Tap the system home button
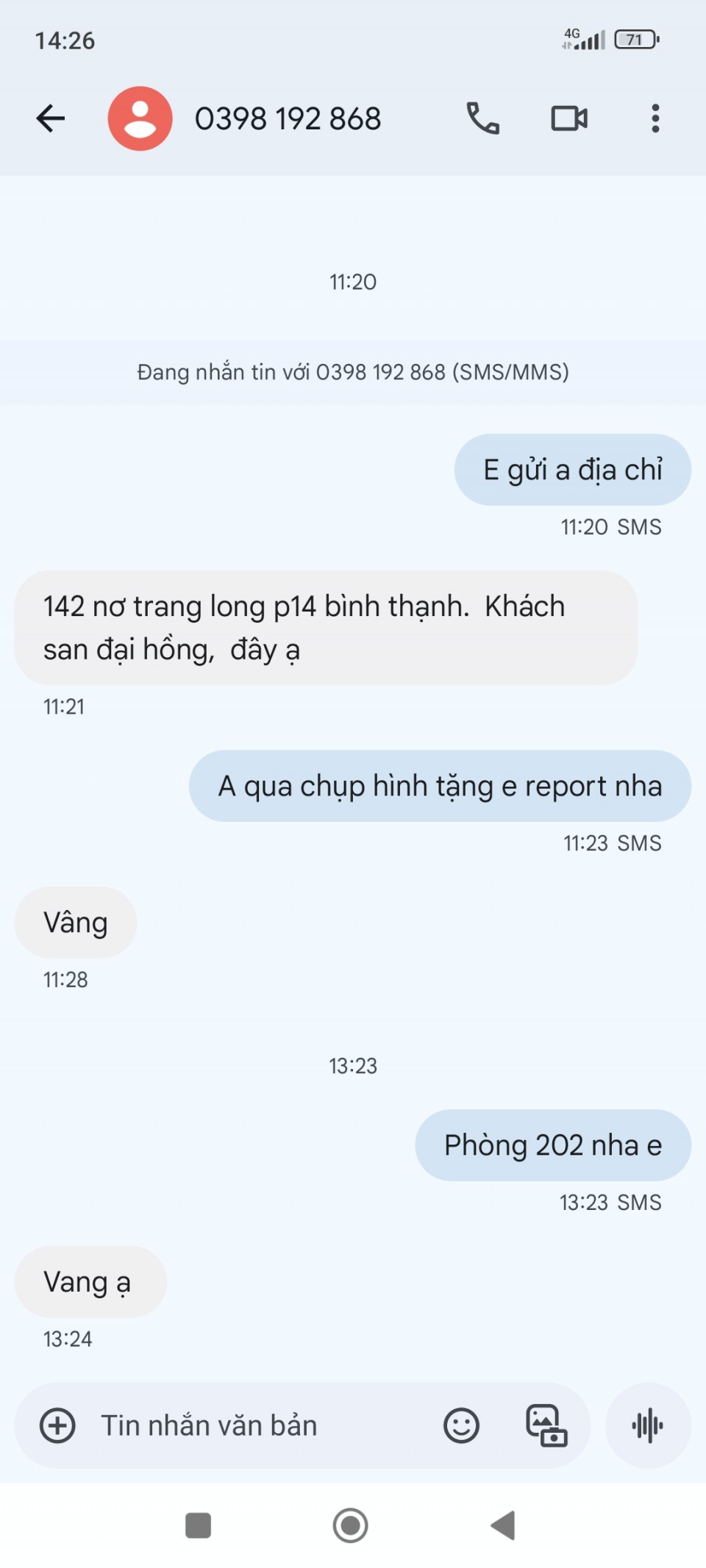 tap(351, 1525)
